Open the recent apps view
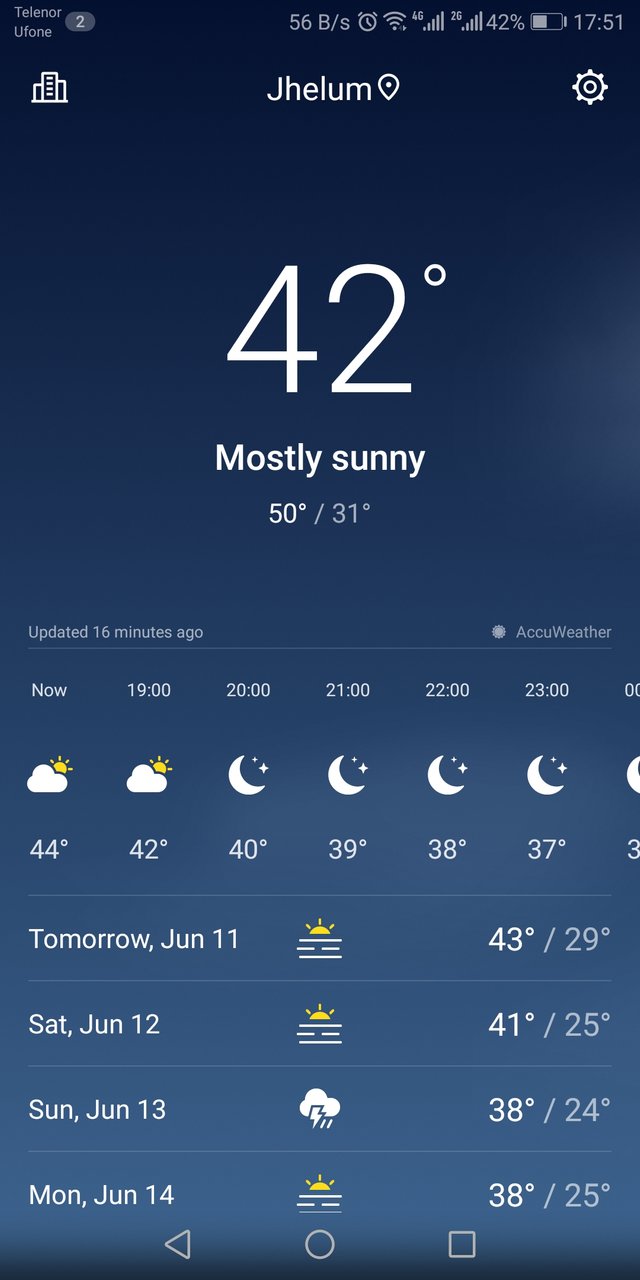 tap(462, 1244)
